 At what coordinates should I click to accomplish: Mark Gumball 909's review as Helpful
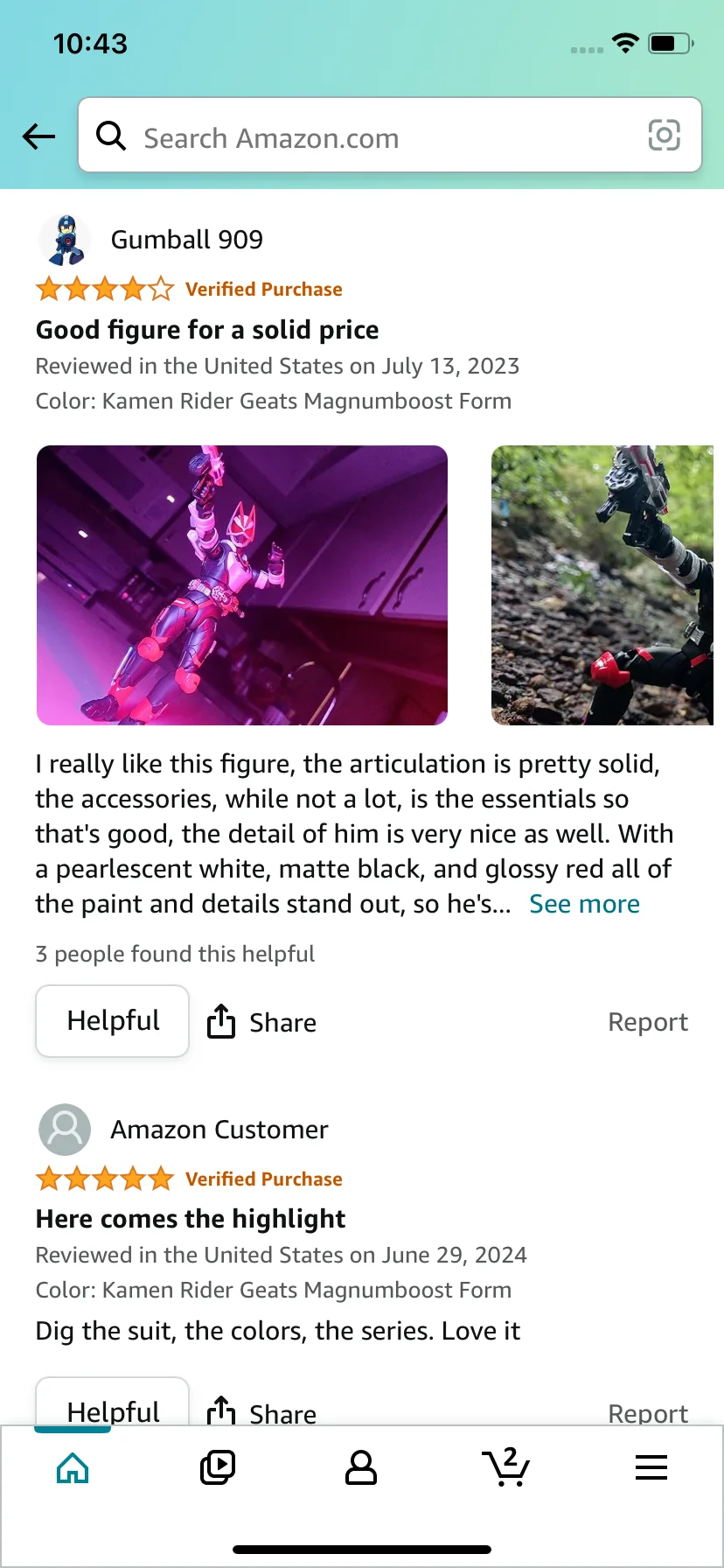point(113,1021)
